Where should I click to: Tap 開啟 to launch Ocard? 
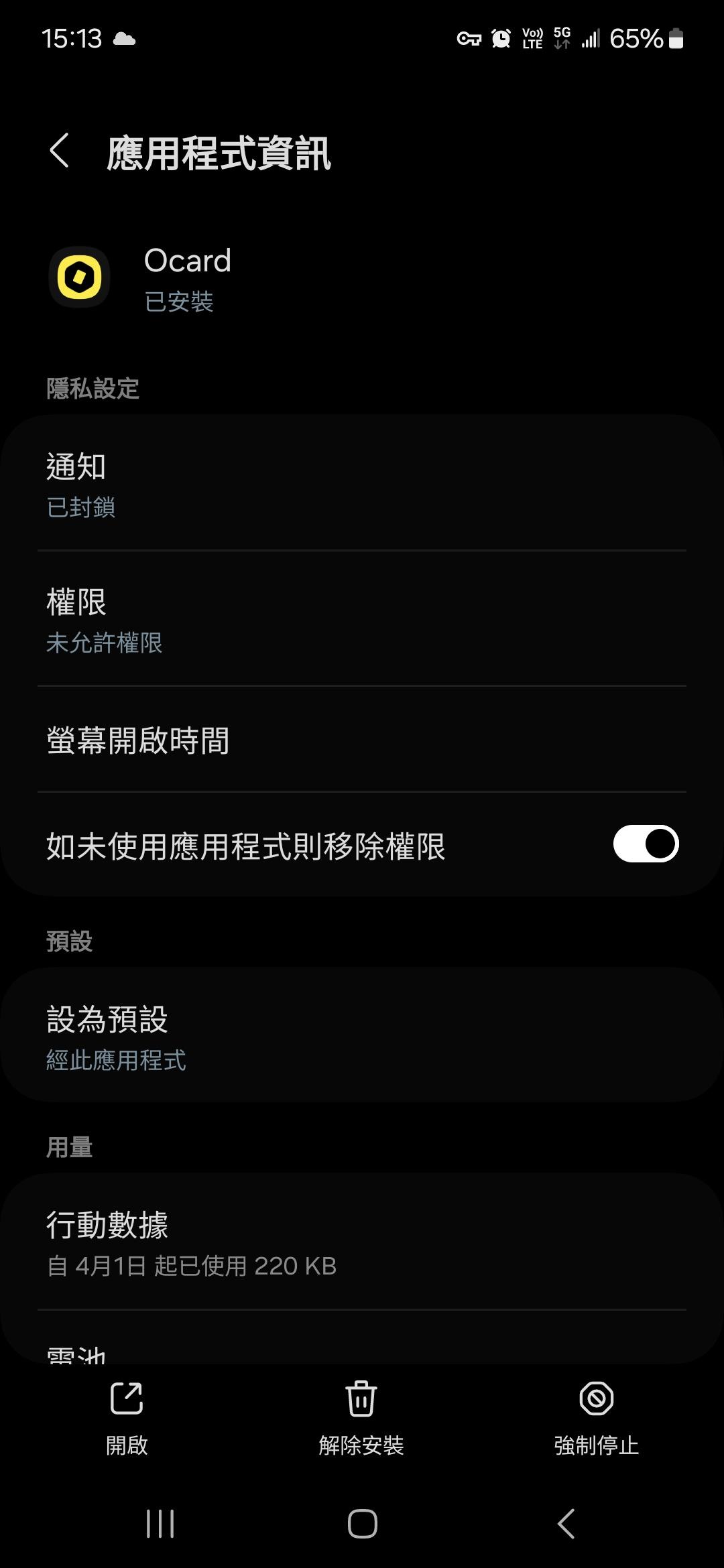coord(127,1417)
